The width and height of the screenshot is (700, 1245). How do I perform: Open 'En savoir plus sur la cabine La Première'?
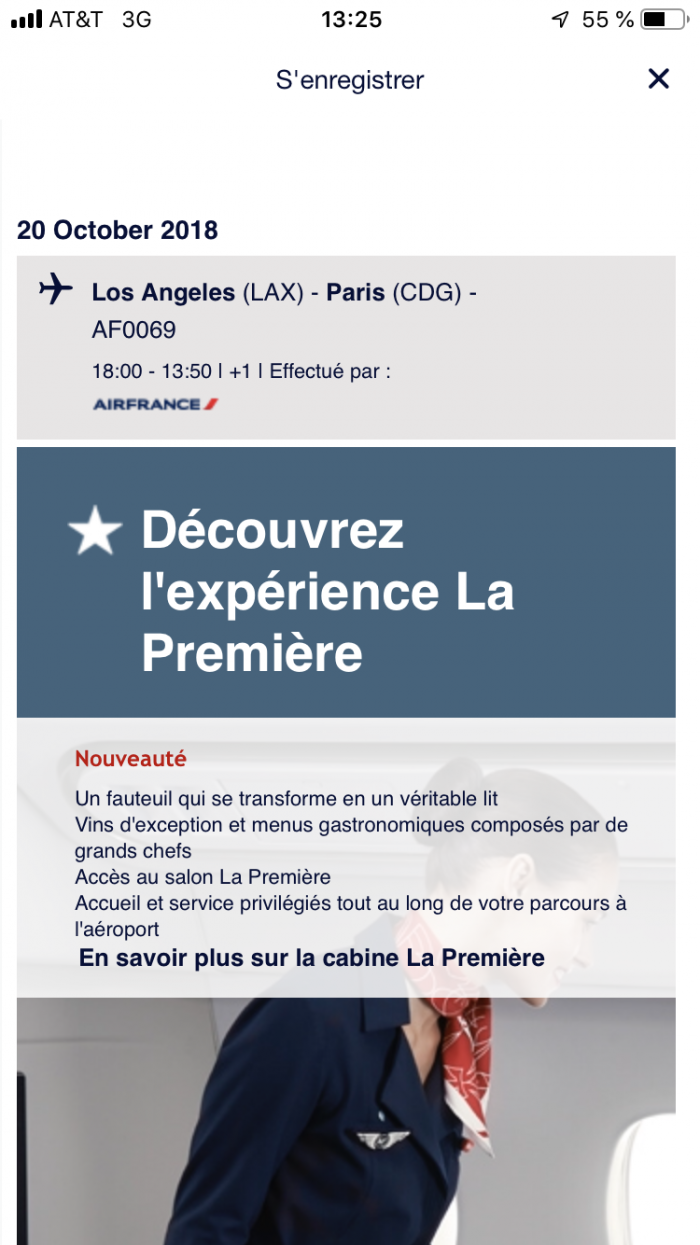click(312, 958)
